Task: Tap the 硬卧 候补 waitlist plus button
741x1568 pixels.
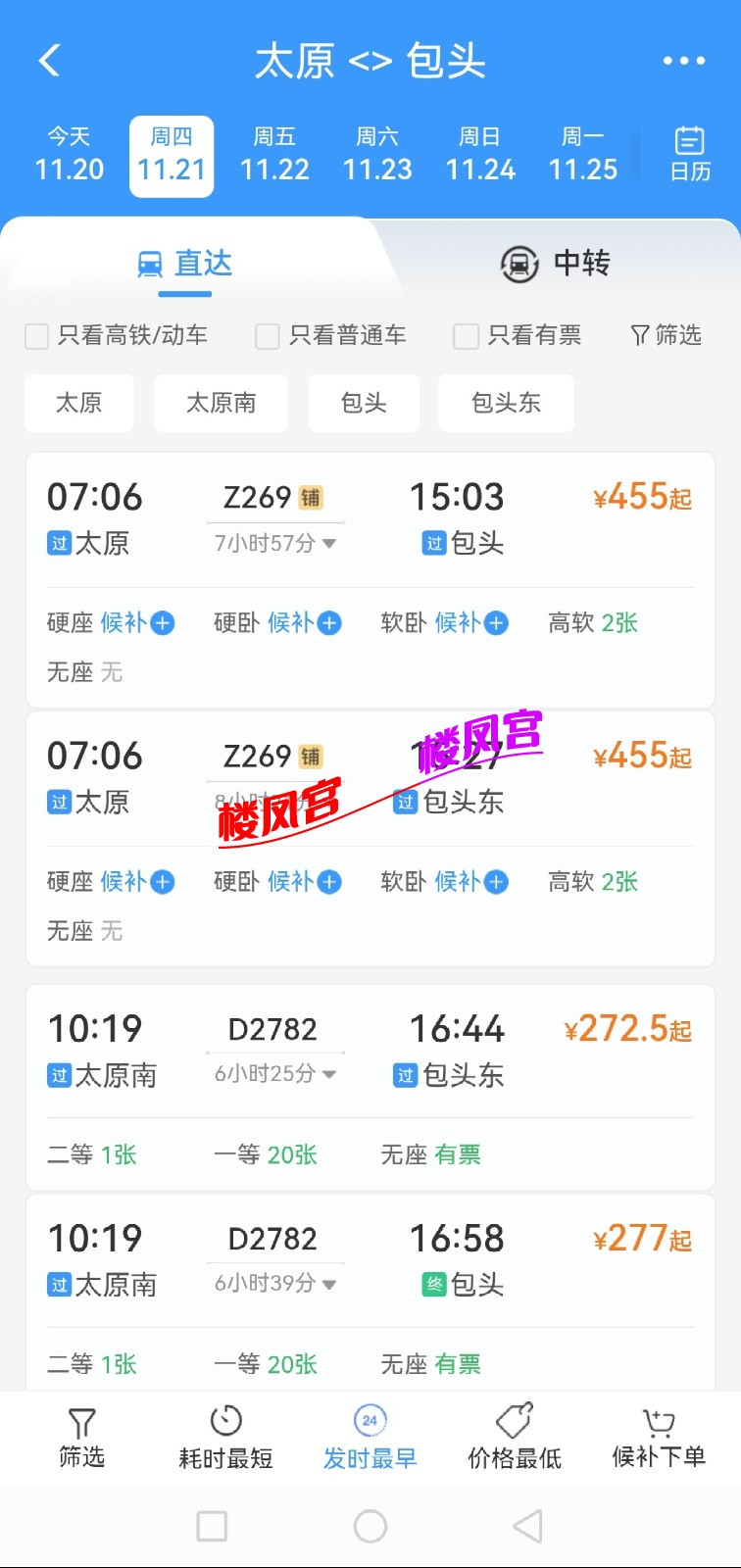Action: tap(331, 623)
